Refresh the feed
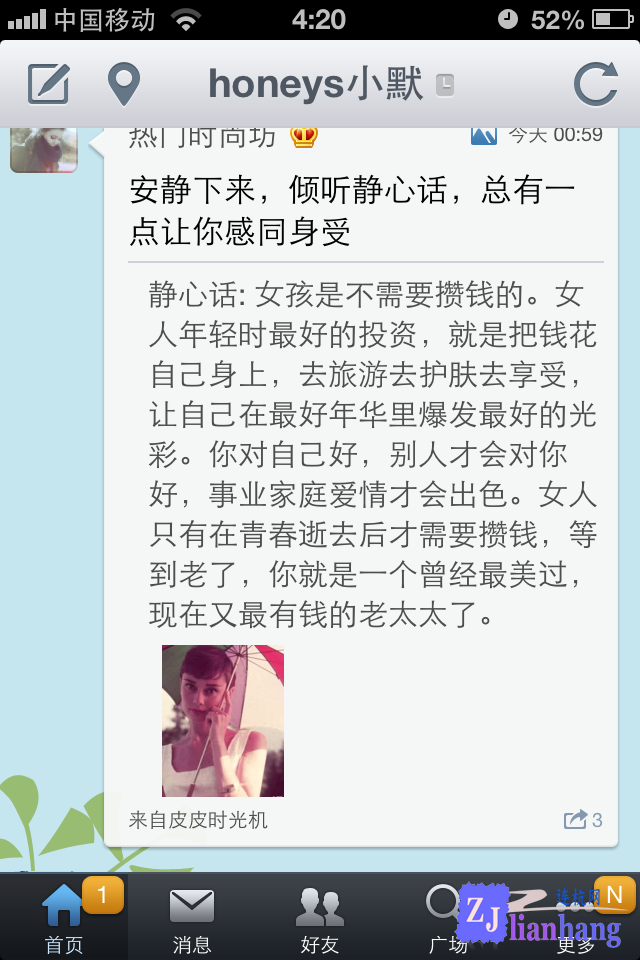The image size is (640, 960). point(595,84)
